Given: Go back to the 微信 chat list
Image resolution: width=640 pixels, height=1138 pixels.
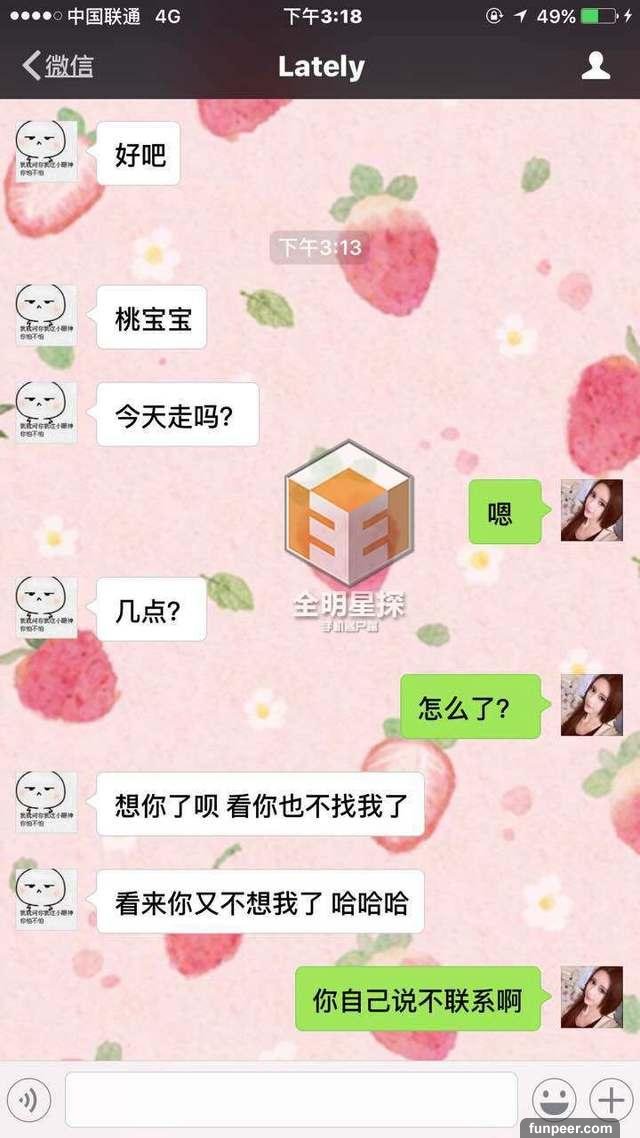Looking at the screenshot, I should 58,67.
